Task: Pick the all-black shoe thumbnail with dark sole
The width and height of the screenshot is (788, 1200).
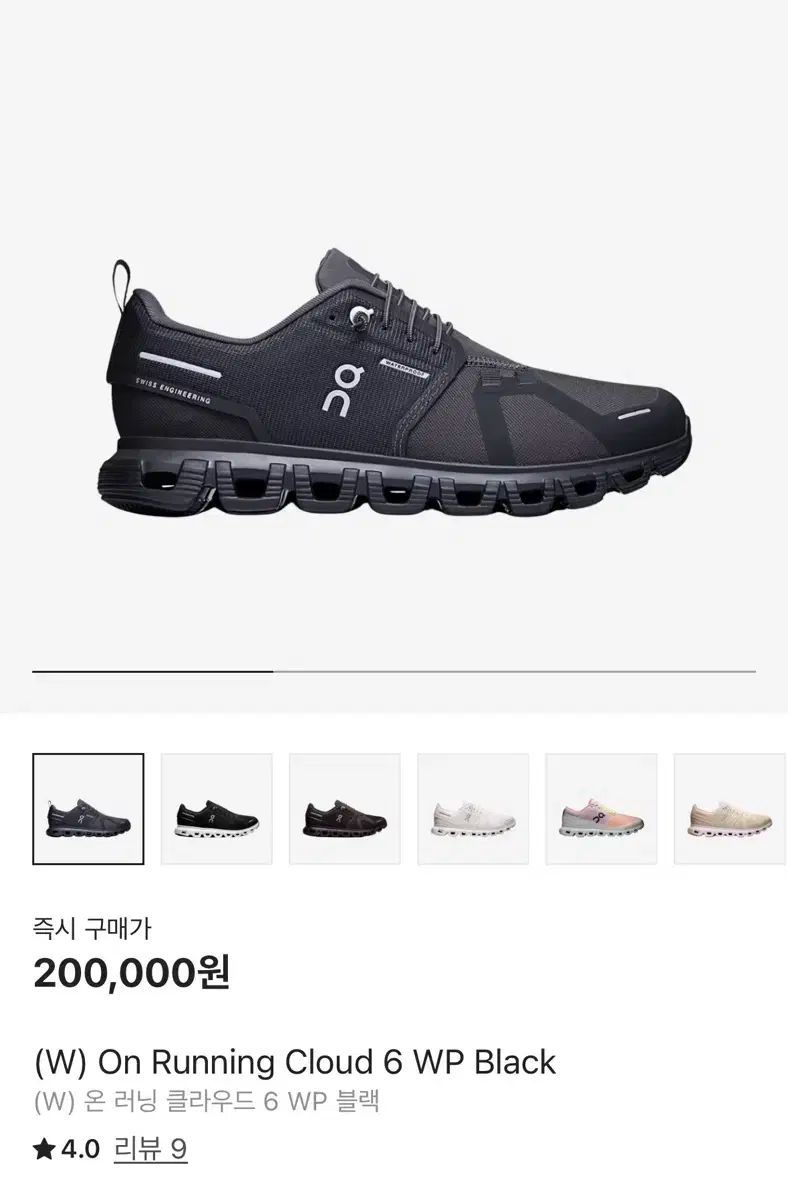Action: (344, 809)
